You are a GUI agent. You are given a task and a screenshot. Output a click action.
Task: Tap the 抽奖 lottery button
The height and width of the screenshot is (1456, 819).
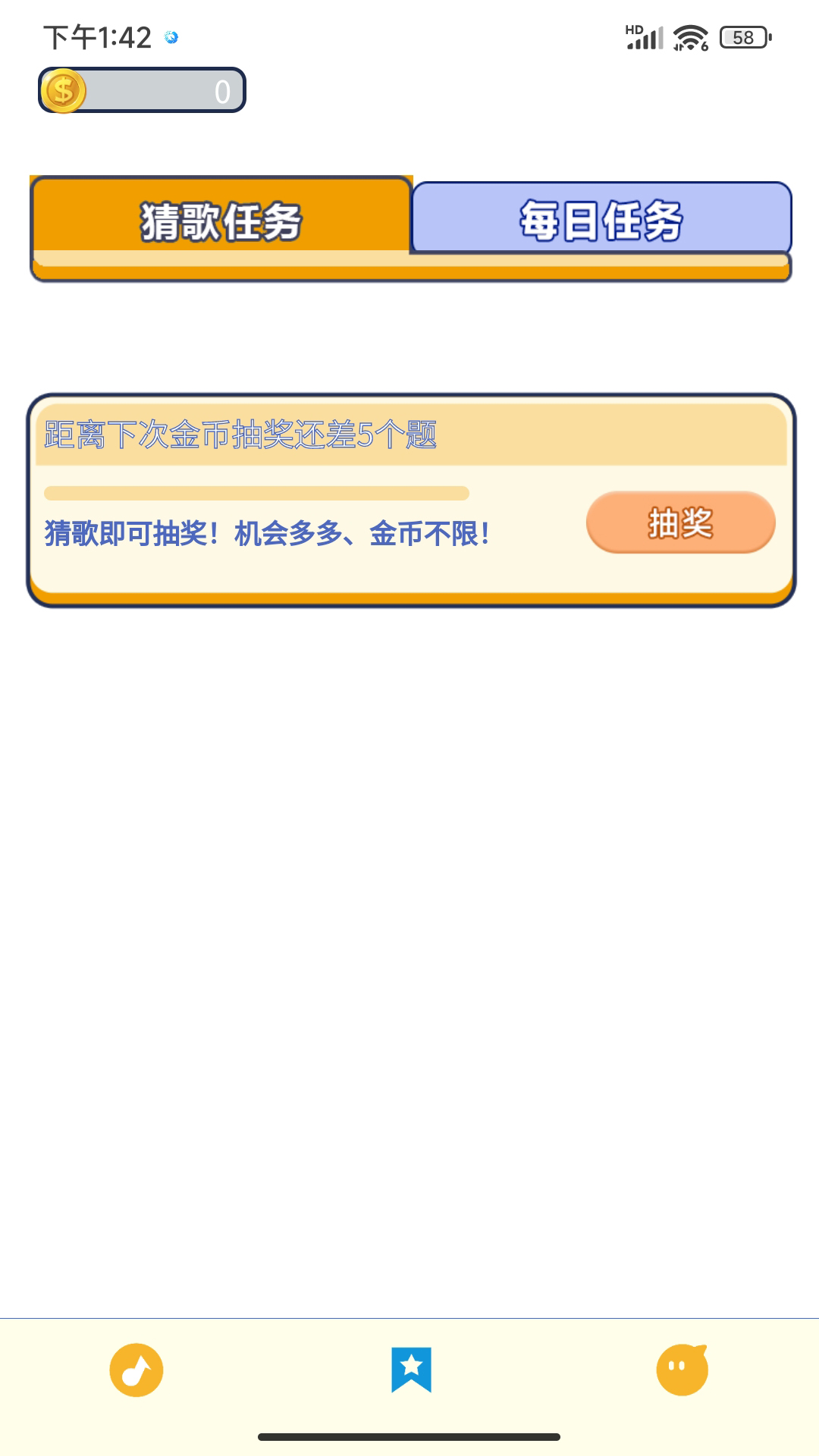(680, 522)
